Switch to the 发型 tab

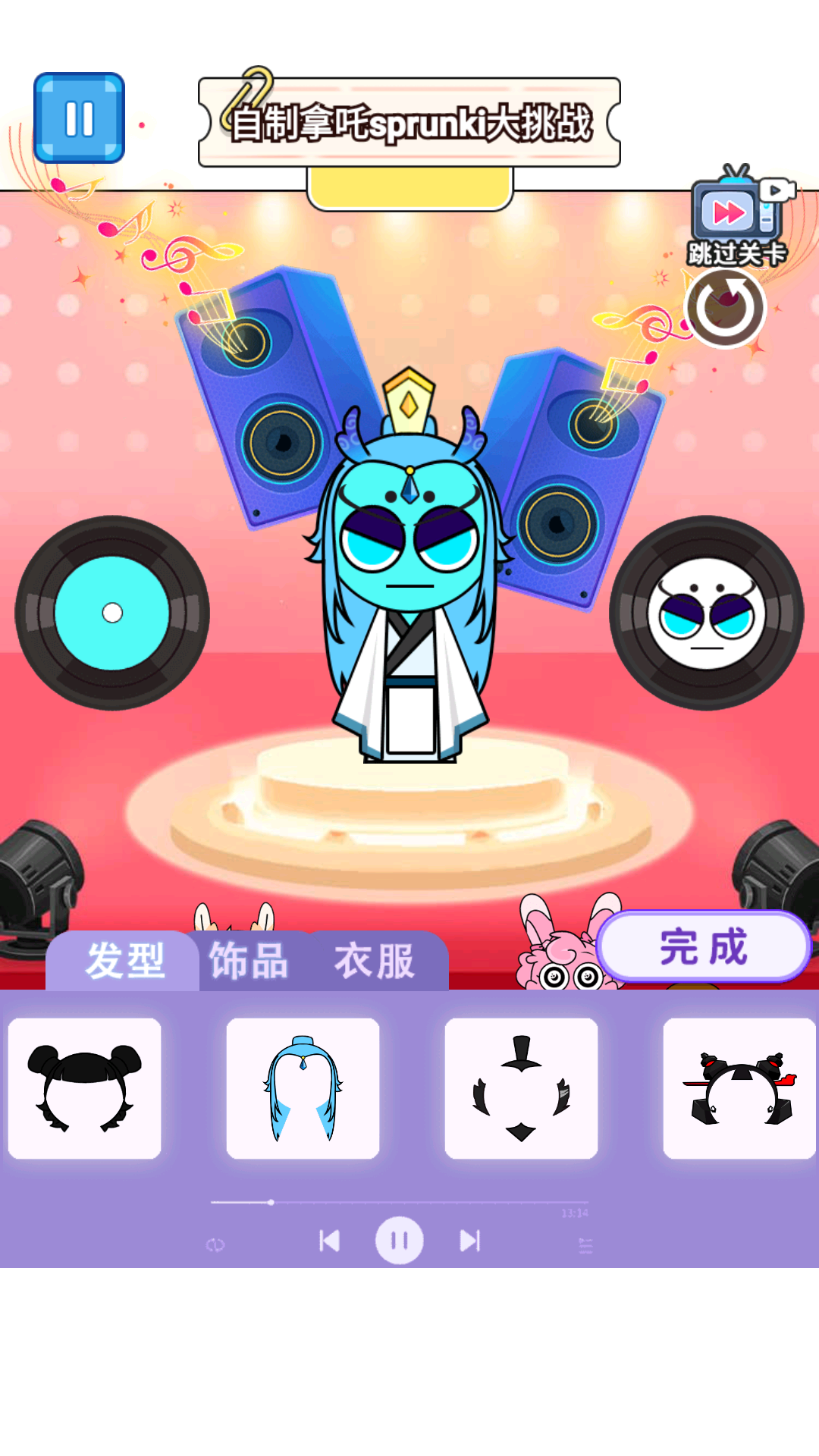point(124,961)
